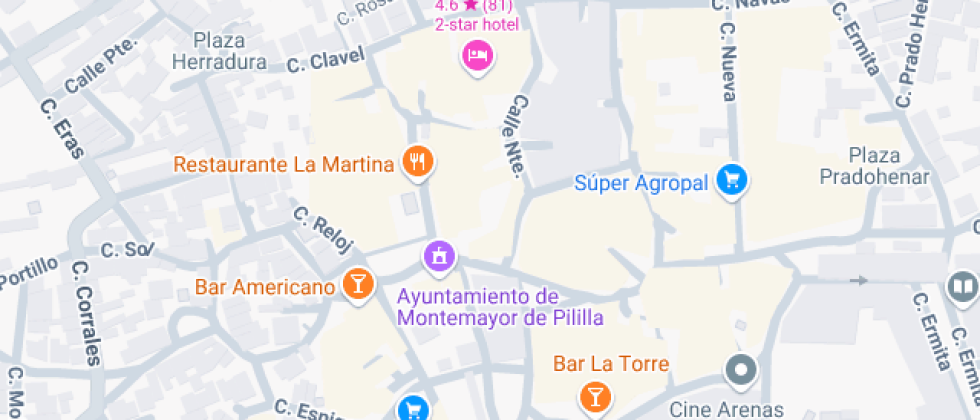The image size is (980, 420).
Task: Select the shopping cart pin near C. Espino
Action: coord(412,408)
